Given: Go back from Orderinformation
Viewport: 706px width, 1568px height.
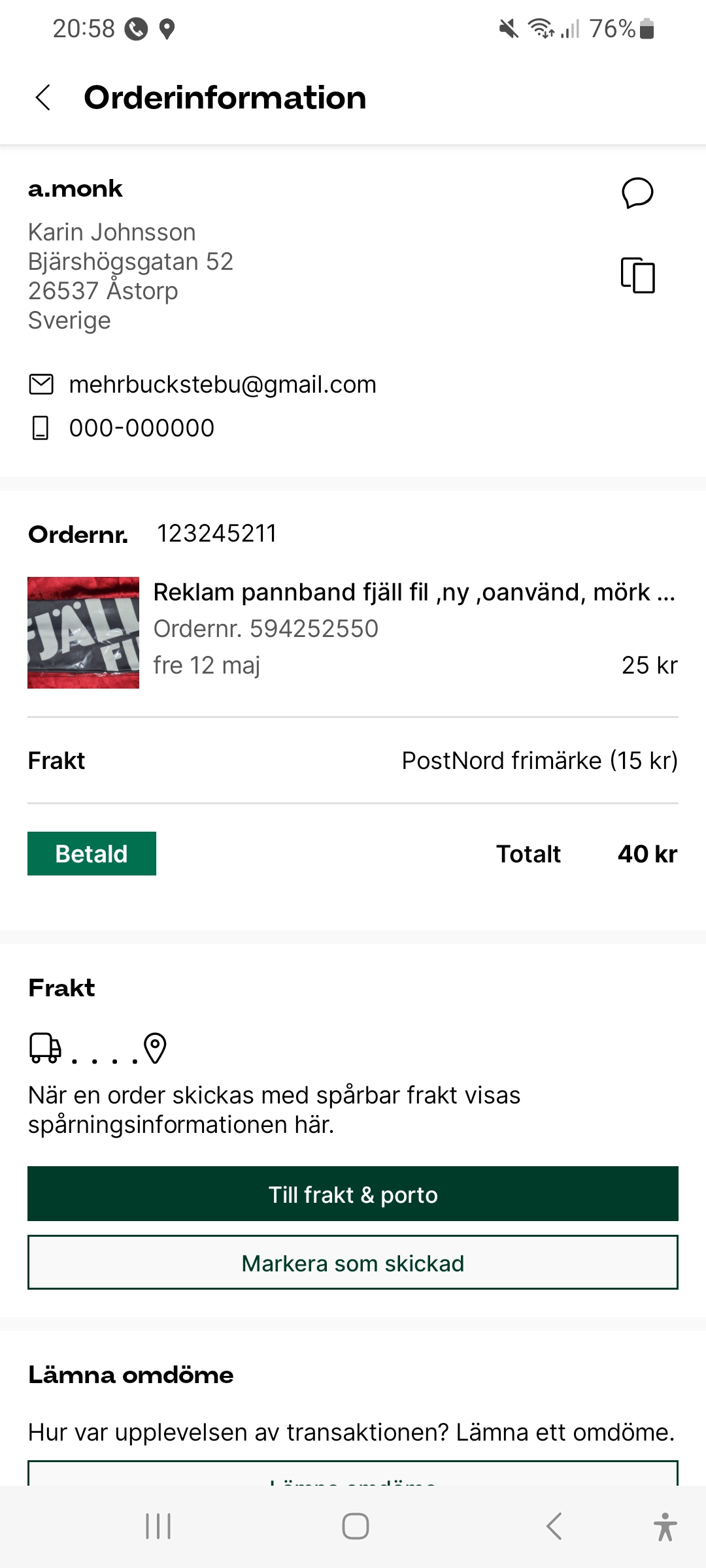Looking at the screenshot, I should [43, 98].
